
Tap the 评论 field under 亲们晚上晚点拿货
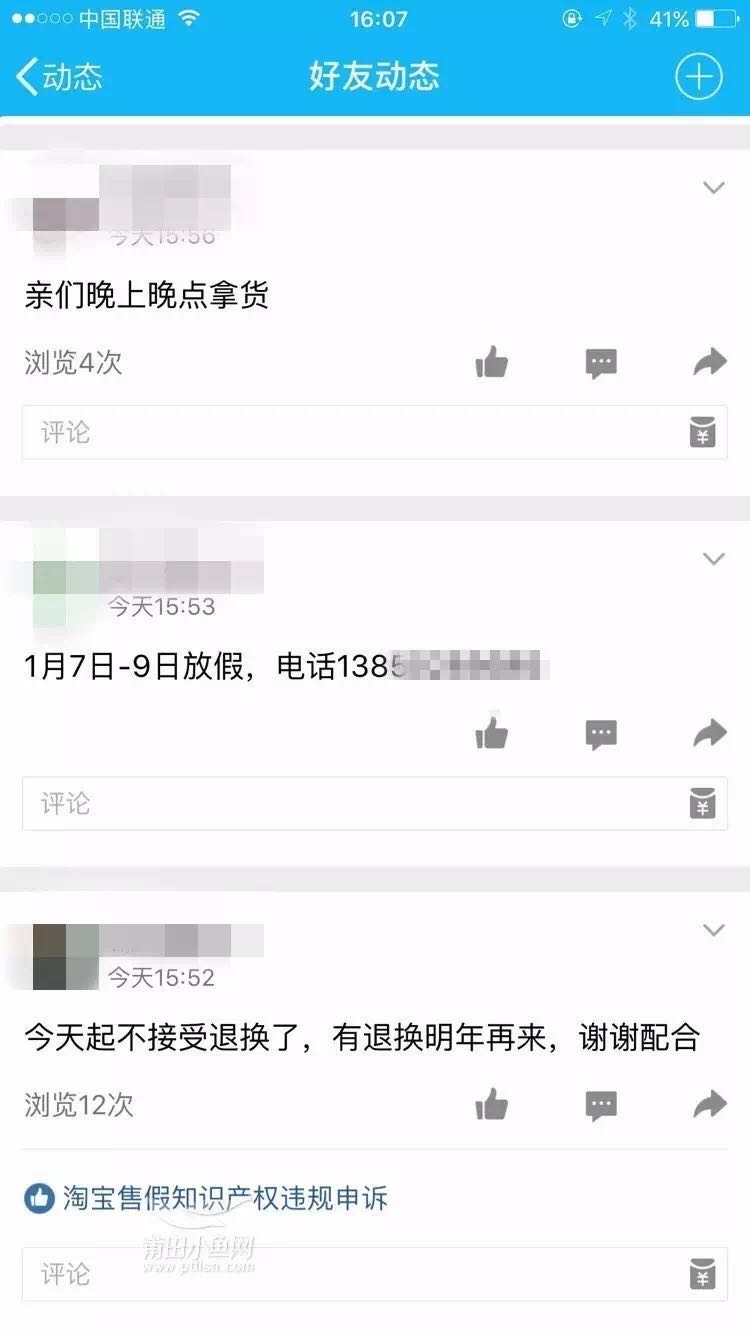click(350, 432)
